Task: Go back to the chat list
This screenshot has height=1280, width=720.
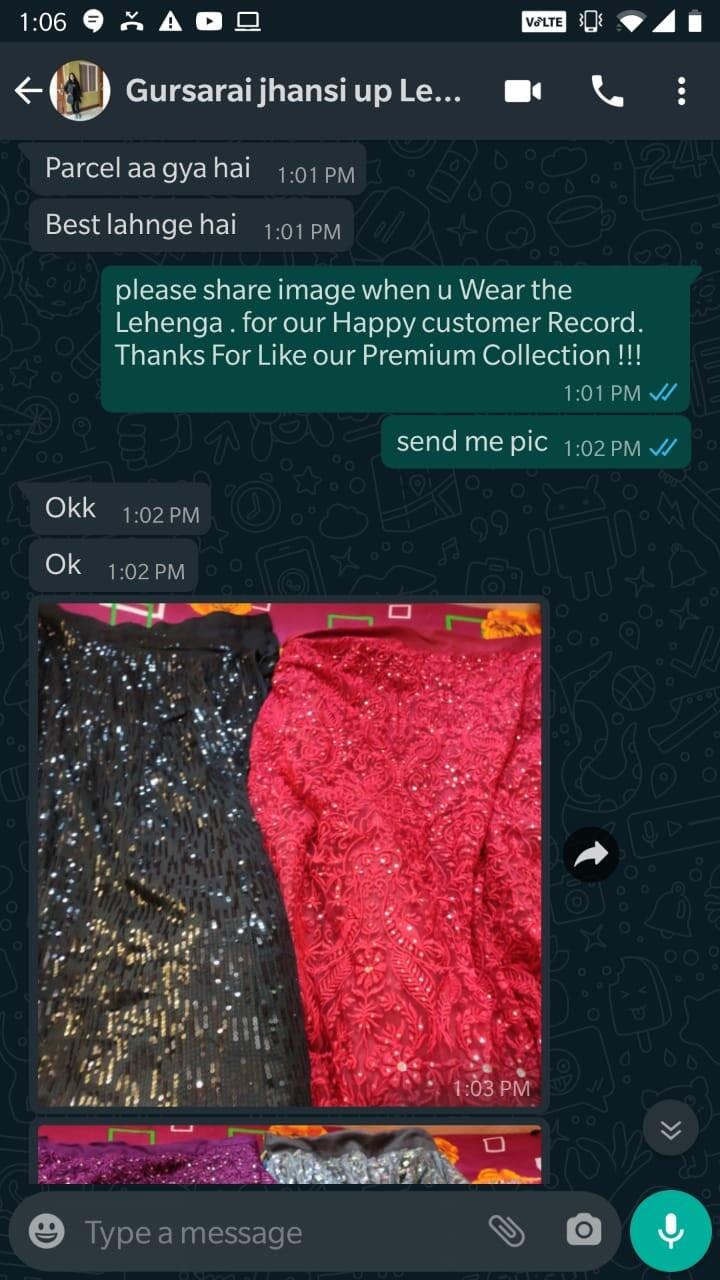Action: [28, 92]
